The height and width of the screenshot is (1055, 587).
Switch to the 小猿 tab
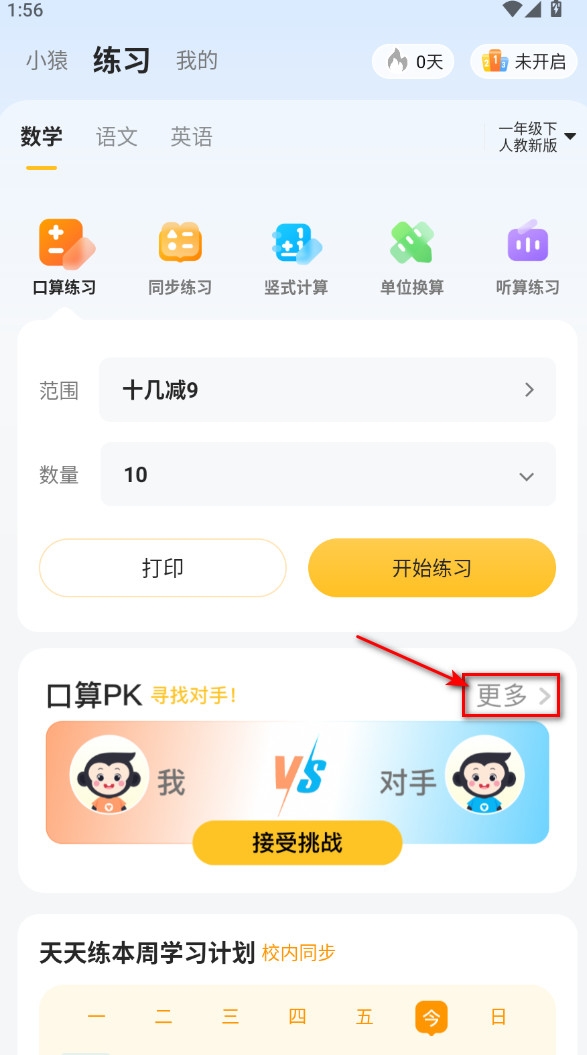pyautogui.click(x=47, y=61)
